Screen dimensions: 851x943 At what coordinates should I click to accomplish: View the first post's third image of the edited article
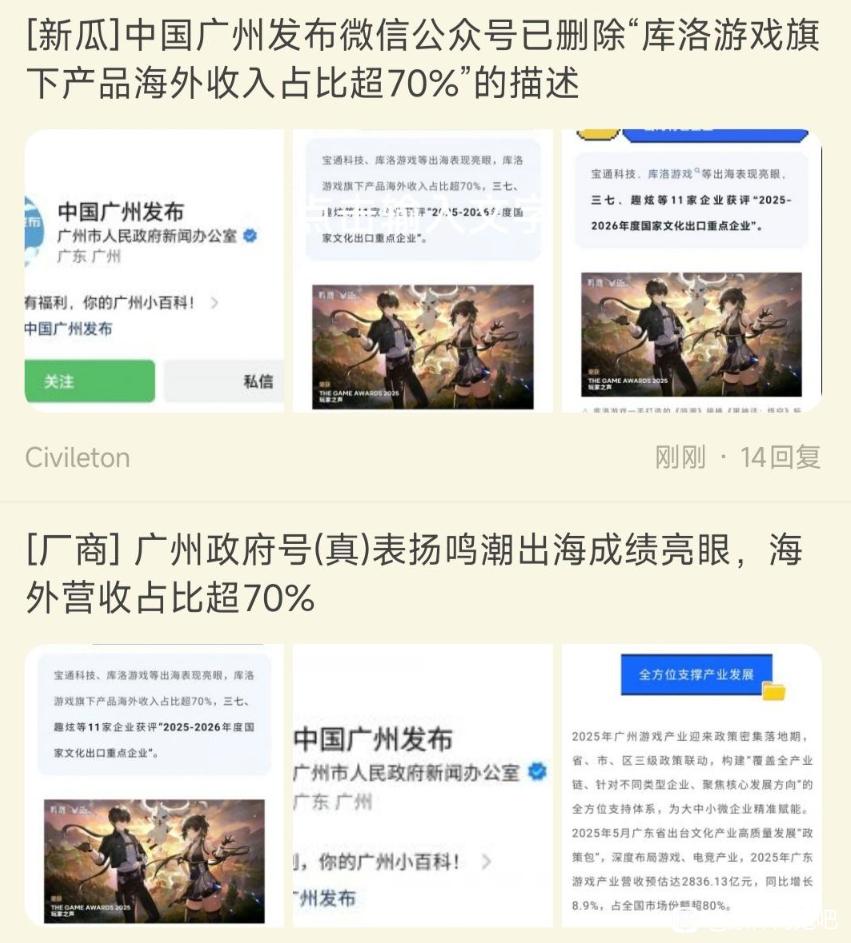[692, 271]
